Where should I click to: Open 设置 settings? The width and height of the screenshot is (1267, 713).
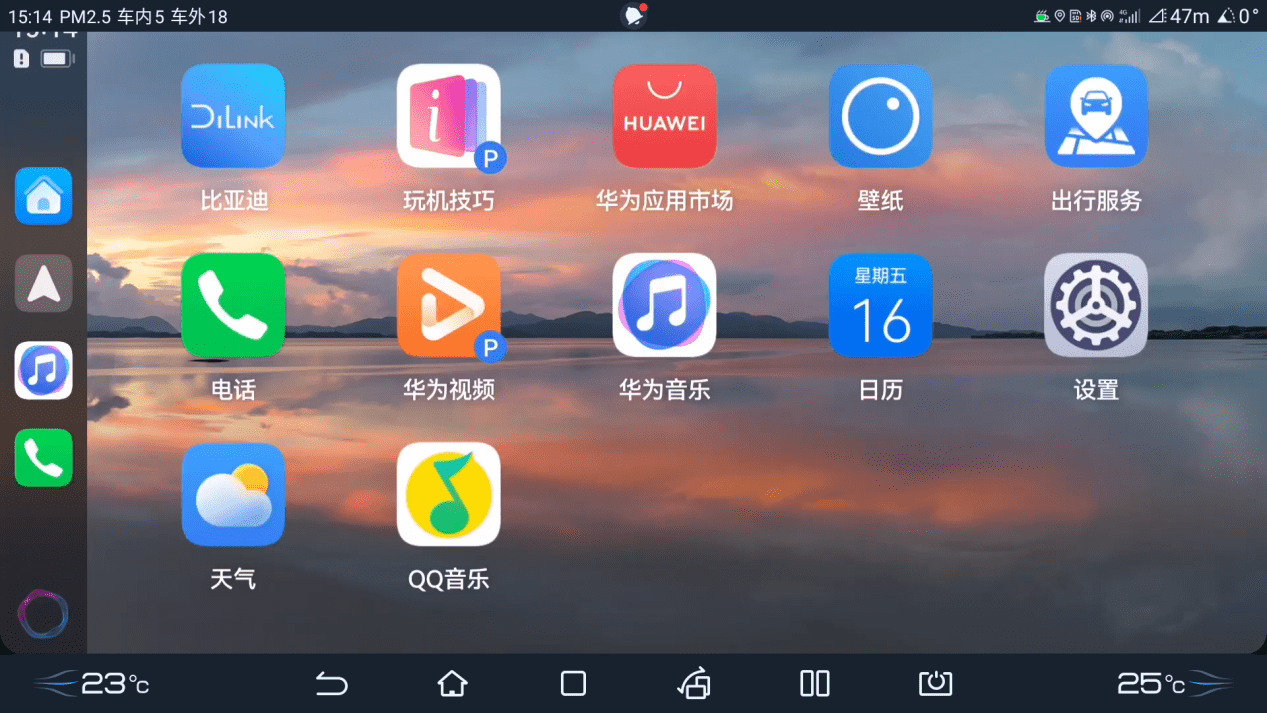[1096, 305]
